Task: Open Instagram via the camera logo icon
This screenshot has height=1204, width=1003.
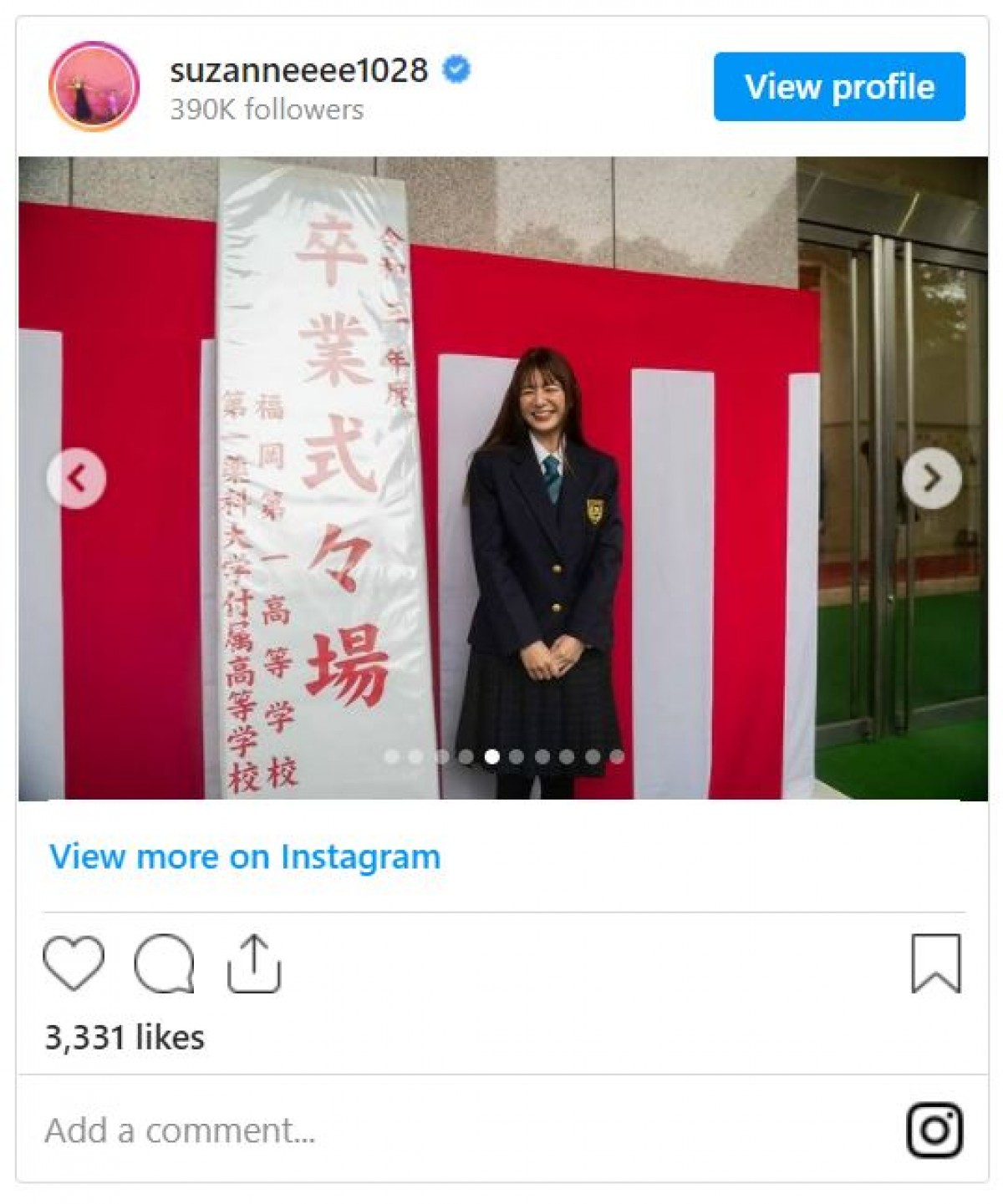Action: point(934,1130)
